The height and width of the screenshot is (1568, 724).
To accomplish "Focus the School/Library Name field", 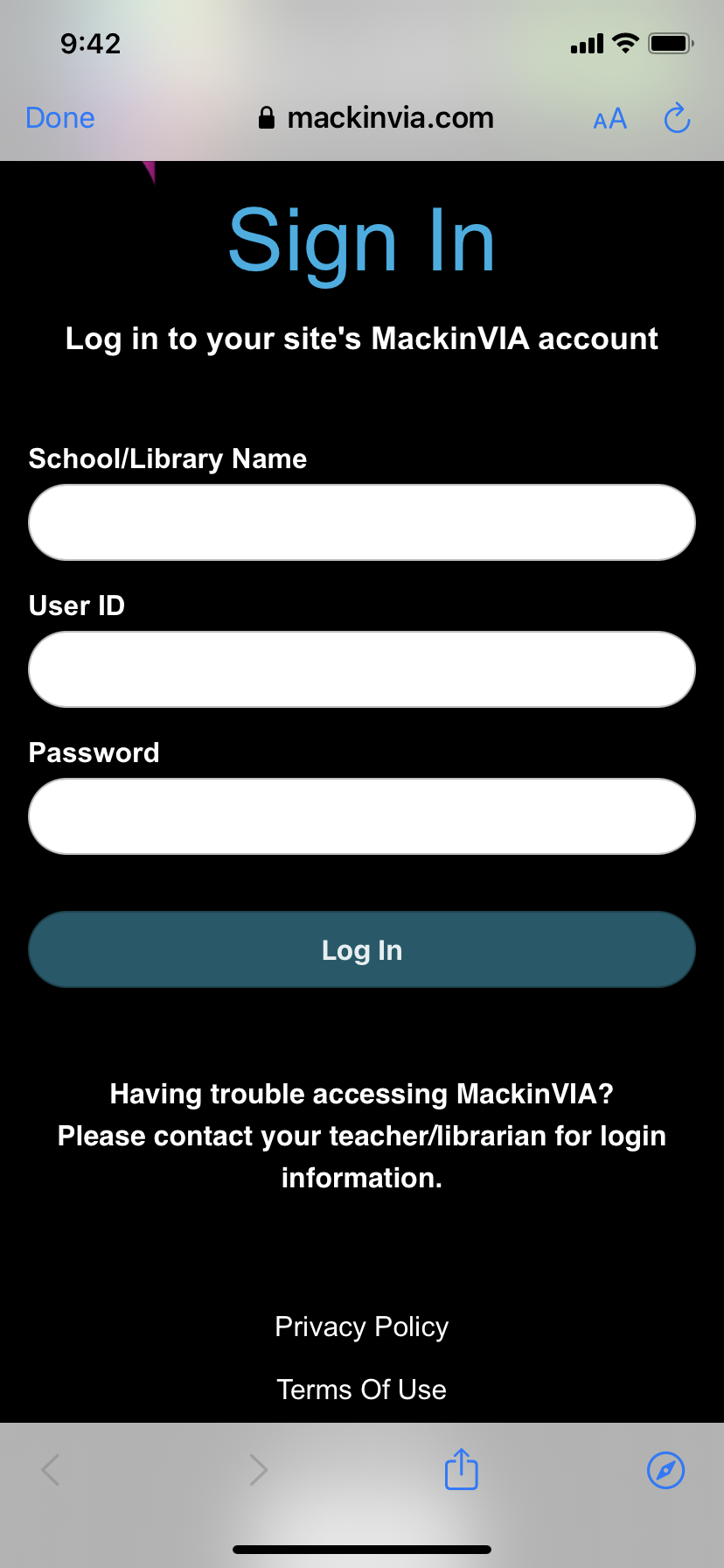I will point(362,522).
